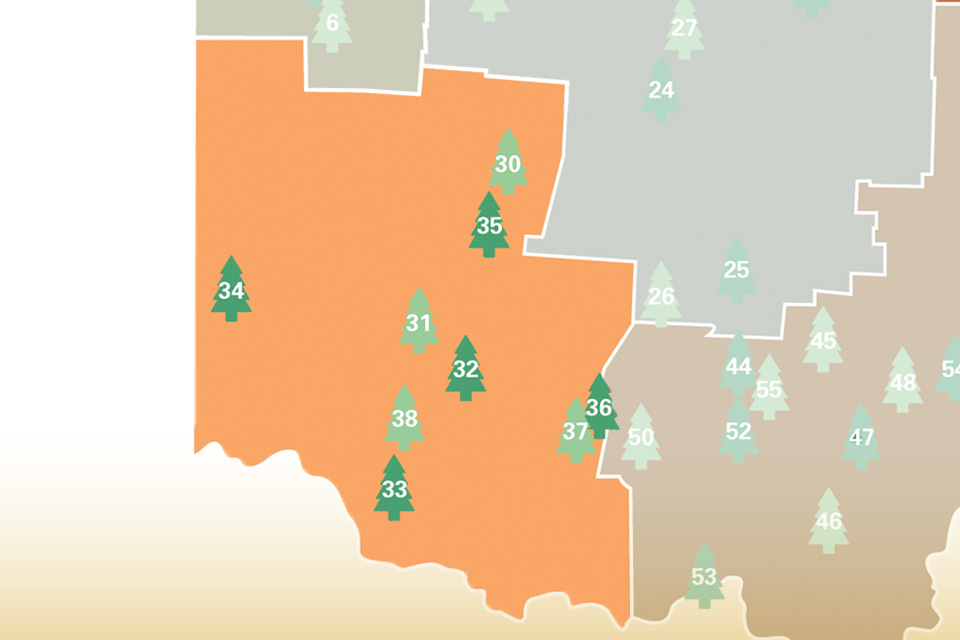Image resolution: width=960 pixels, height=640 pixels.
Task: Open tree marker 47
Action: [861, 437]
